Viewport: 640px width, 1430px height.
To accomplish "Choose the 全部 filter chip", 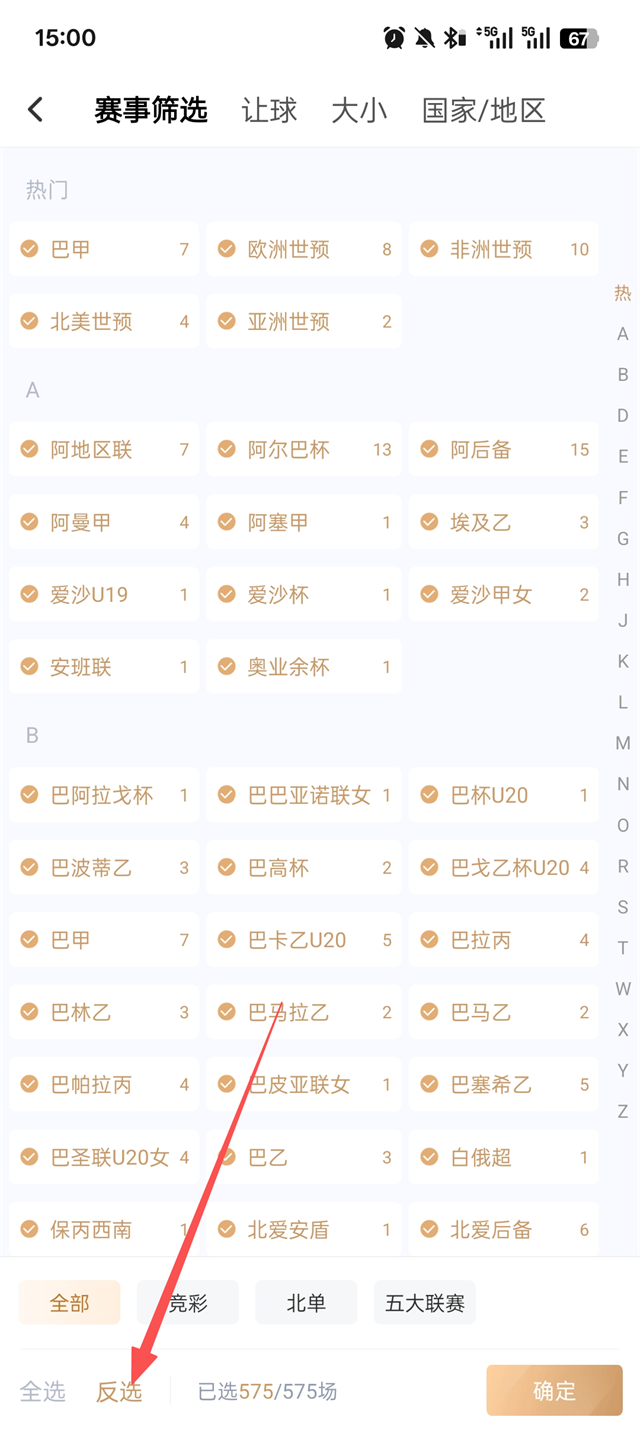I will coord(70,1303).
